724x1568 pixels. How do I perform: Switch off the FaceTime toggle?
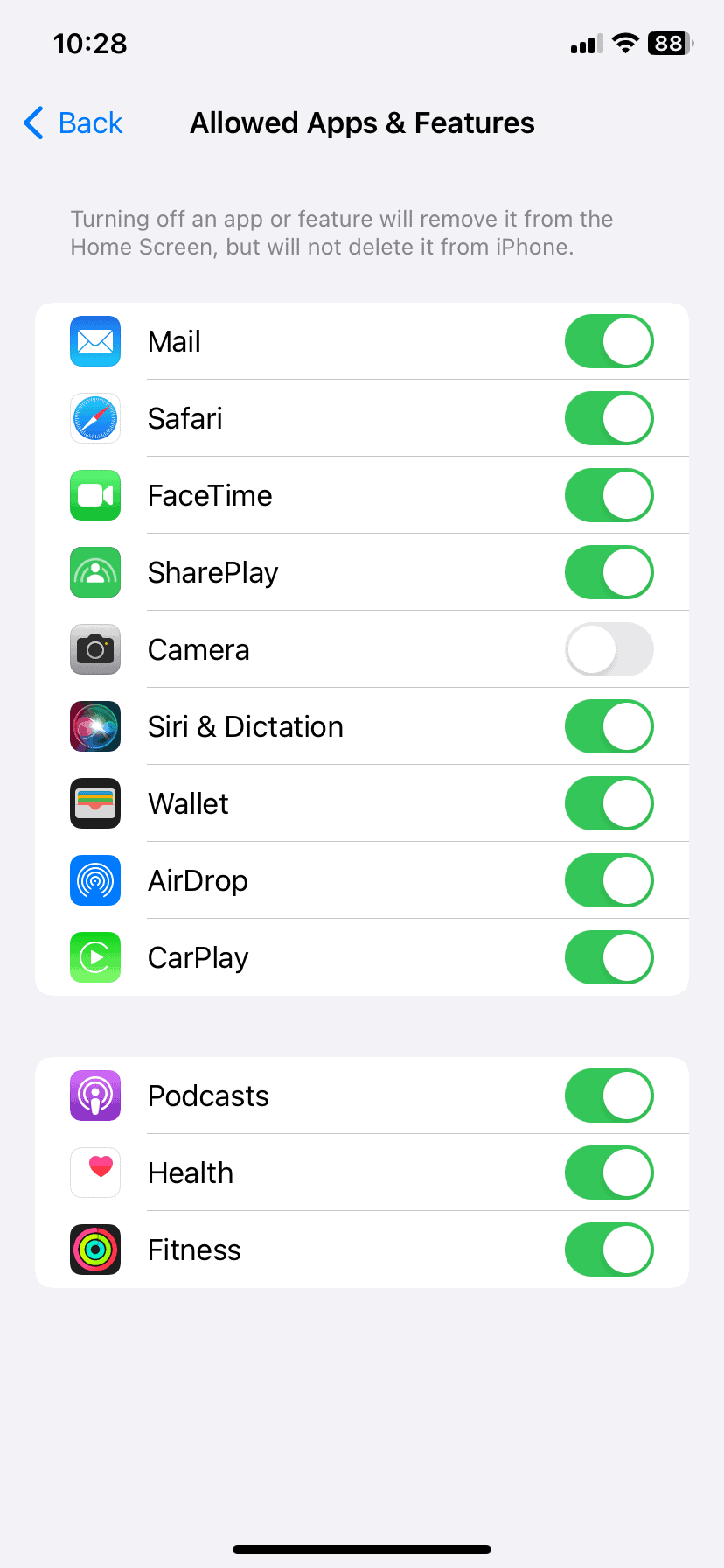pos(609,495)
